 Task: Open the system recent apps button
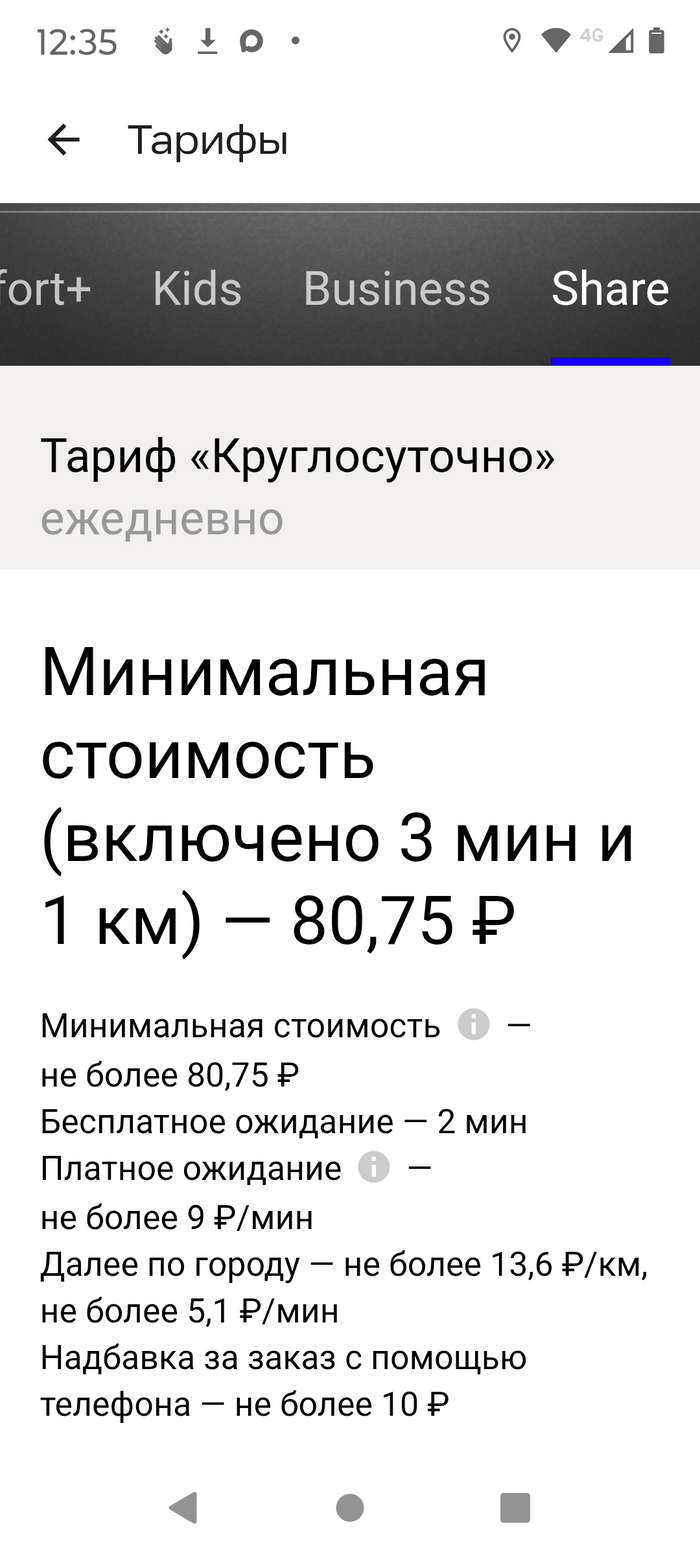(515, 1507)
